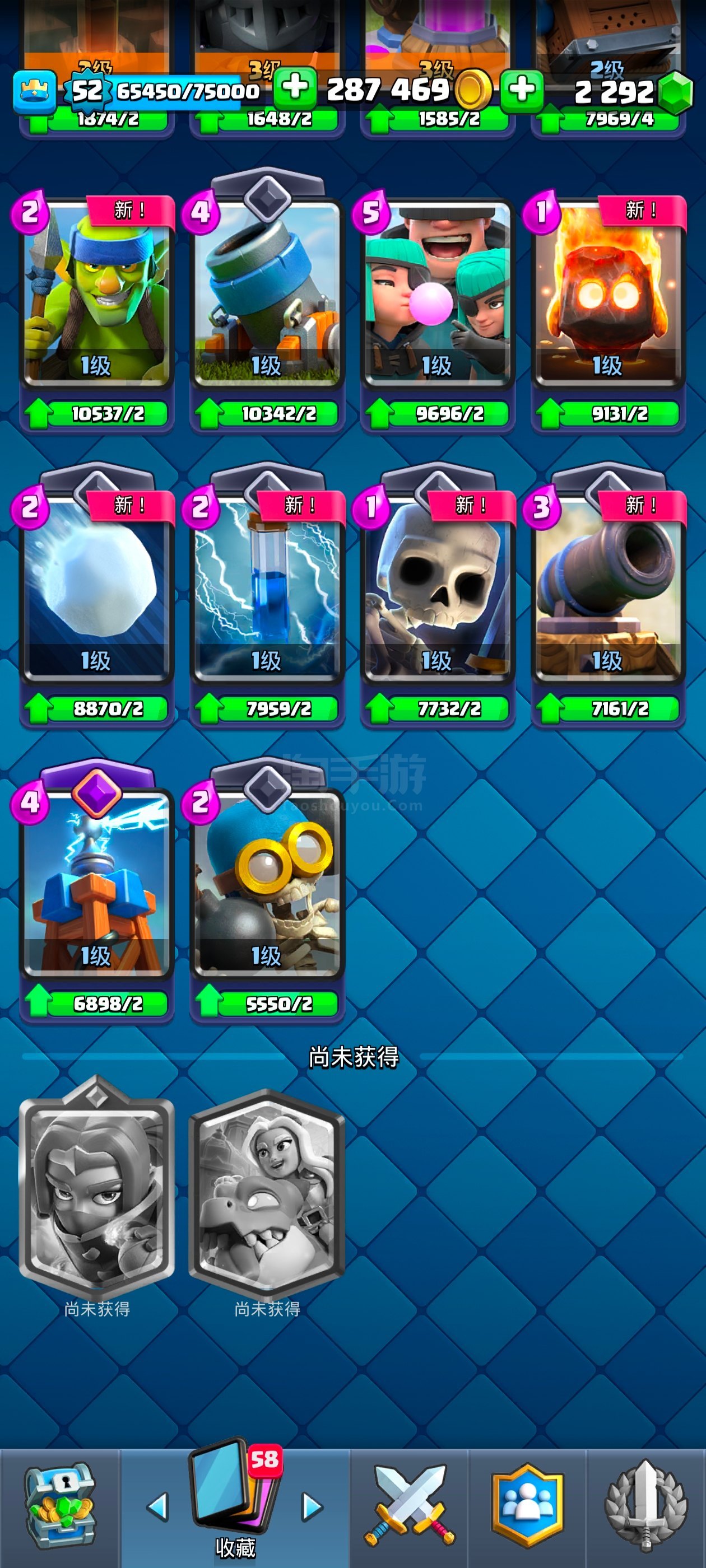Open the Spear Goblins card
Screen dimensions: 706x1568
[96, 292]
